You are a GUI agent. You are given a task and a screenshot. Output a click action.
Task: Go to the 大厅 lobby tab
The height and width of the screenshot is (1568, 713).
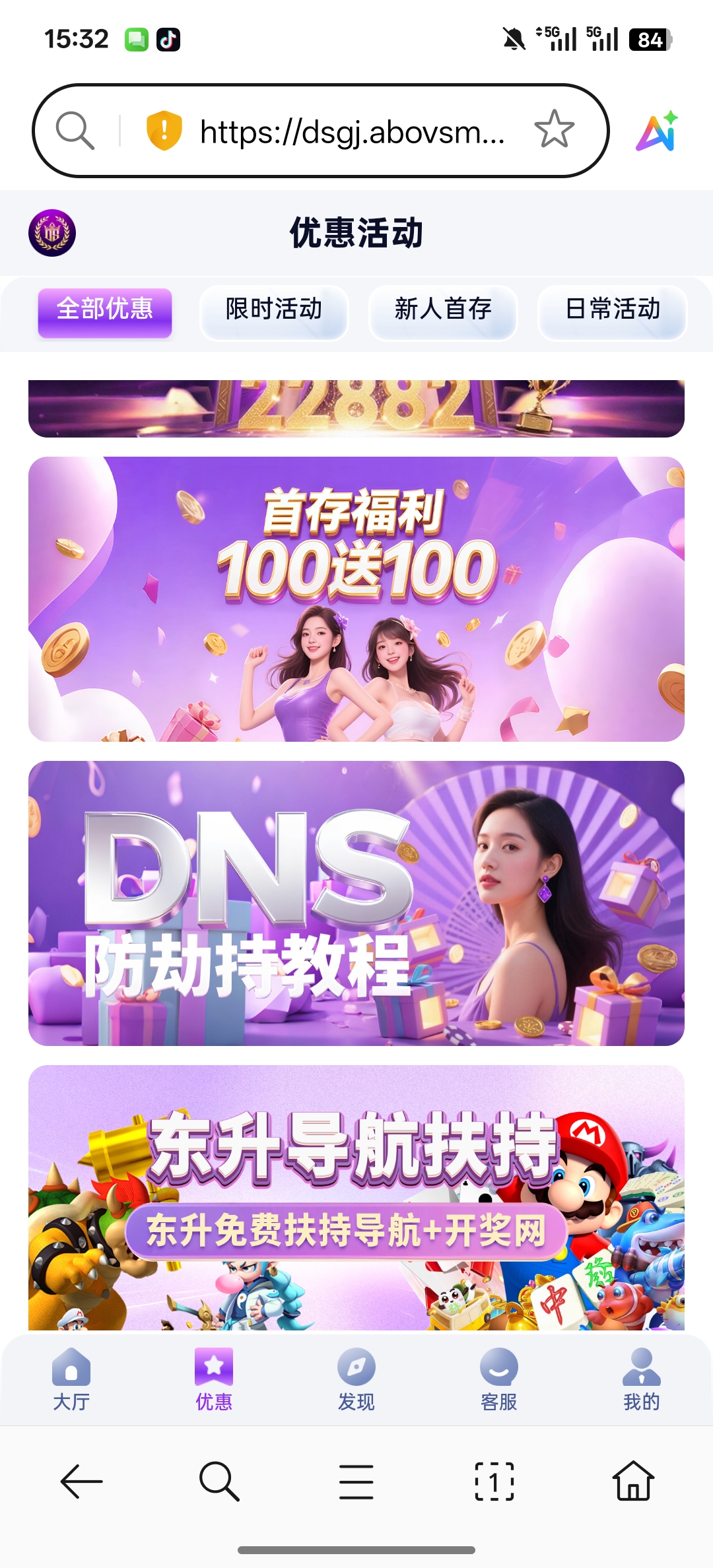pyautogui.click(x=71, y=1379)
